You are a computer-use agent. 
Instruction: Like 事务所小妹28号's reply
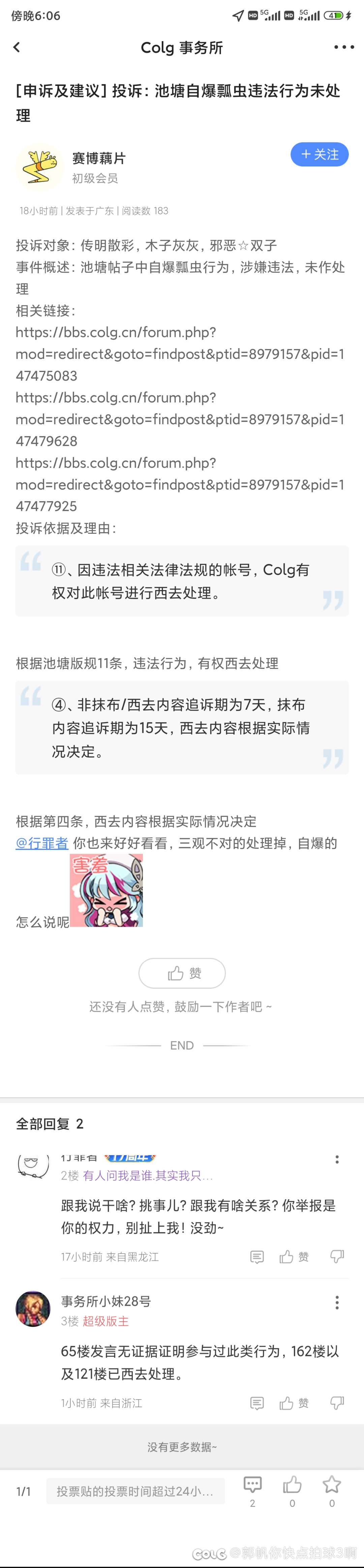pos(294,1403)
